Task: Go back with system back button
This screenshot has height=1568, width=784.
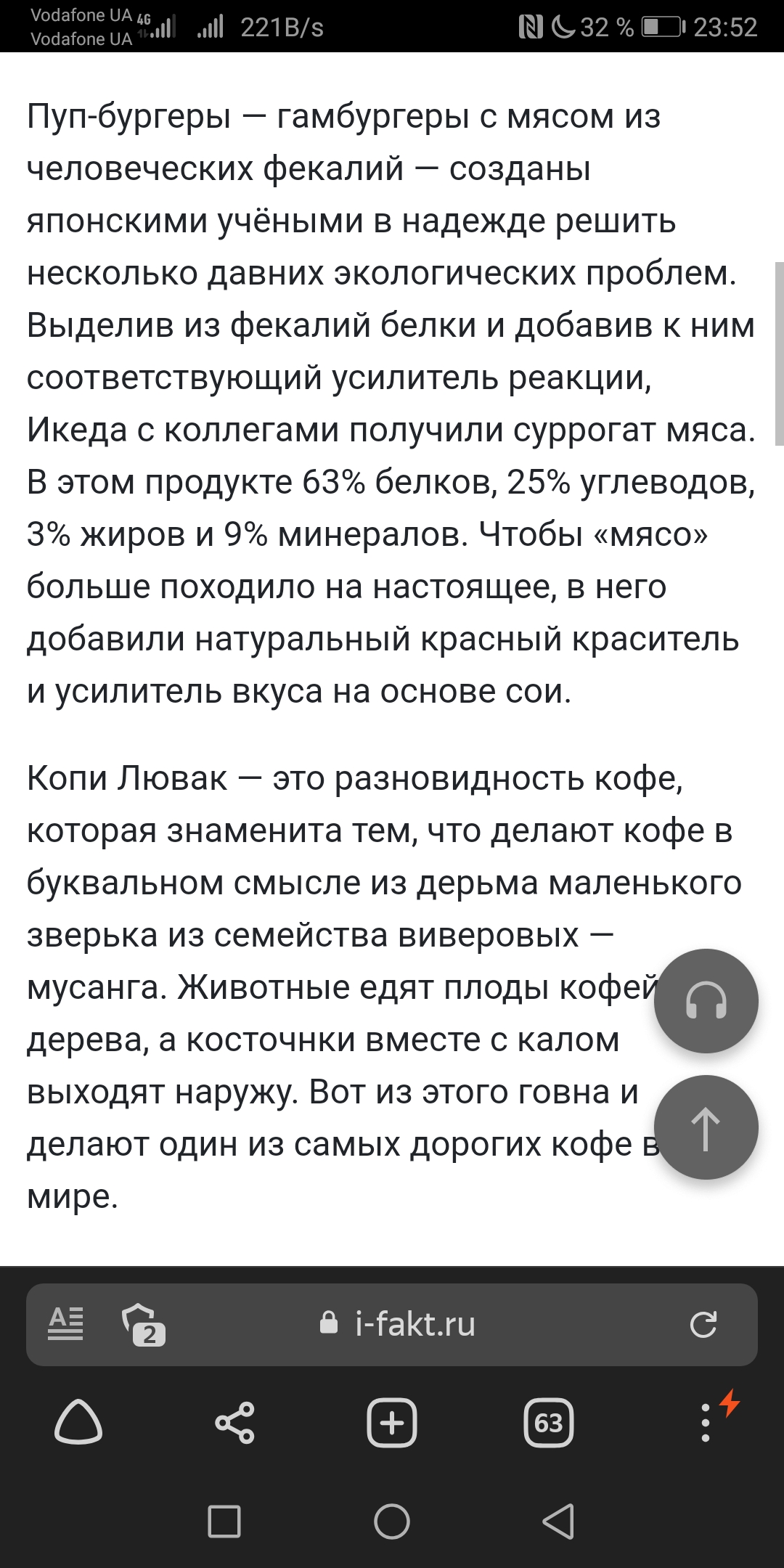Action: (x=558, y=1521)
